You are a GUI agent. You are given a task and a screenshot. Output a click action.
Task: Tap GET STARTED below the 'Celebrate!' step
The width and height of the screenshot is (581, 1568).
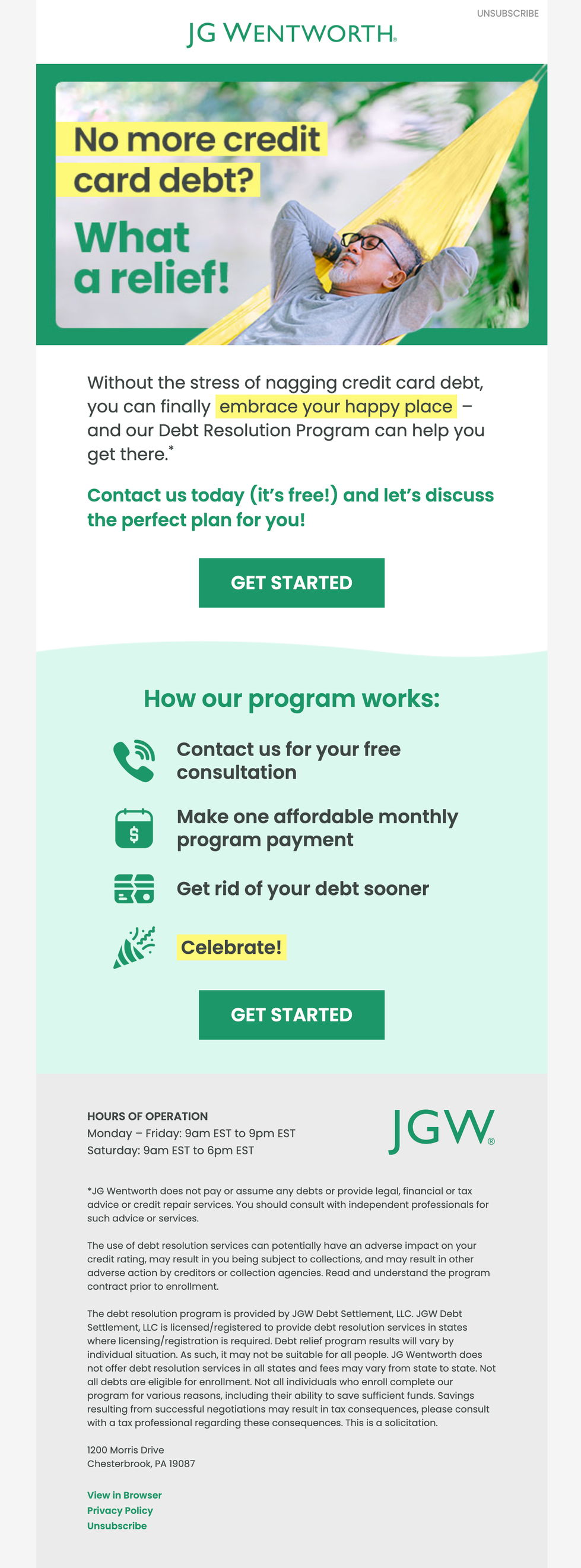[x=291, y=1015]
